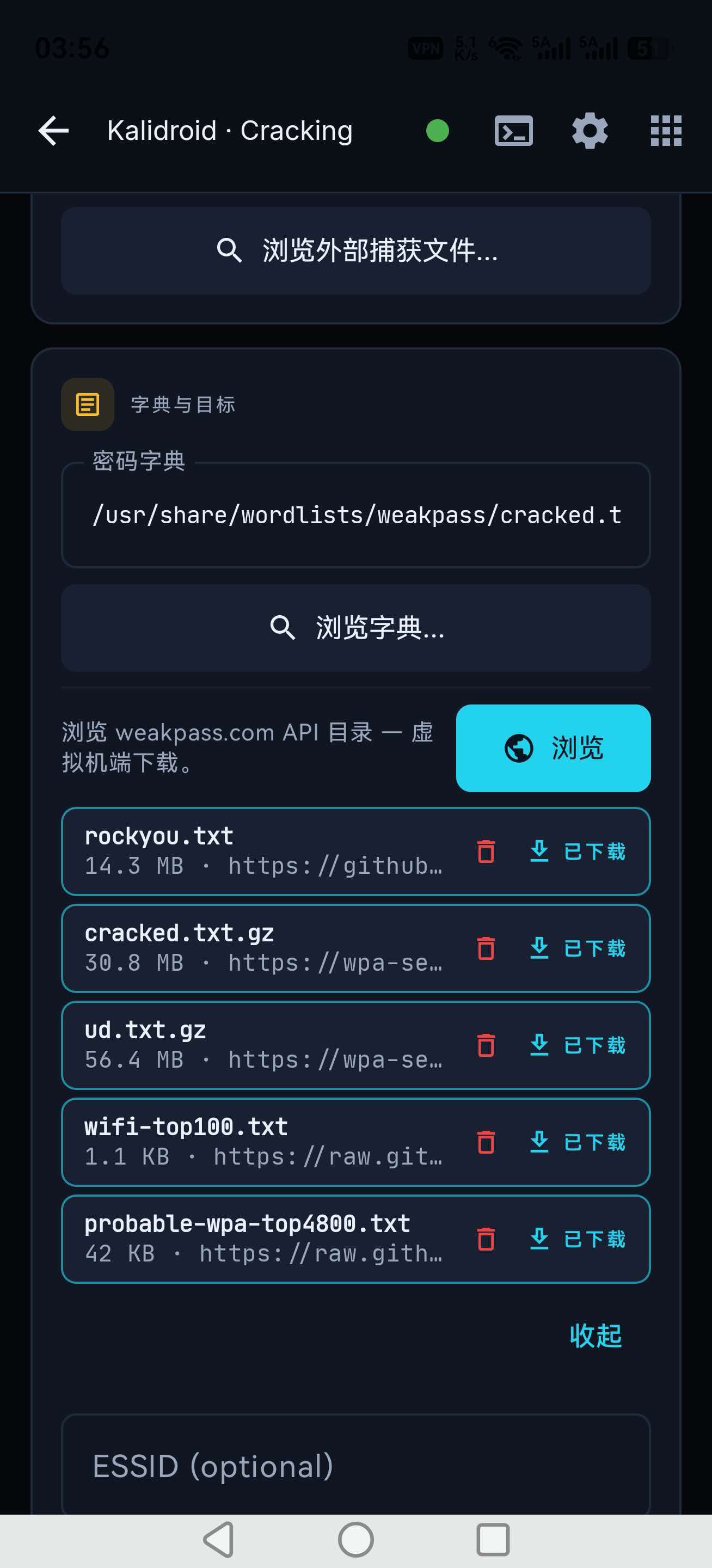Screen dimensions: 712x1568
Task: Tap the cyan 浏览 weakpass button
Action: coord(553,748)
